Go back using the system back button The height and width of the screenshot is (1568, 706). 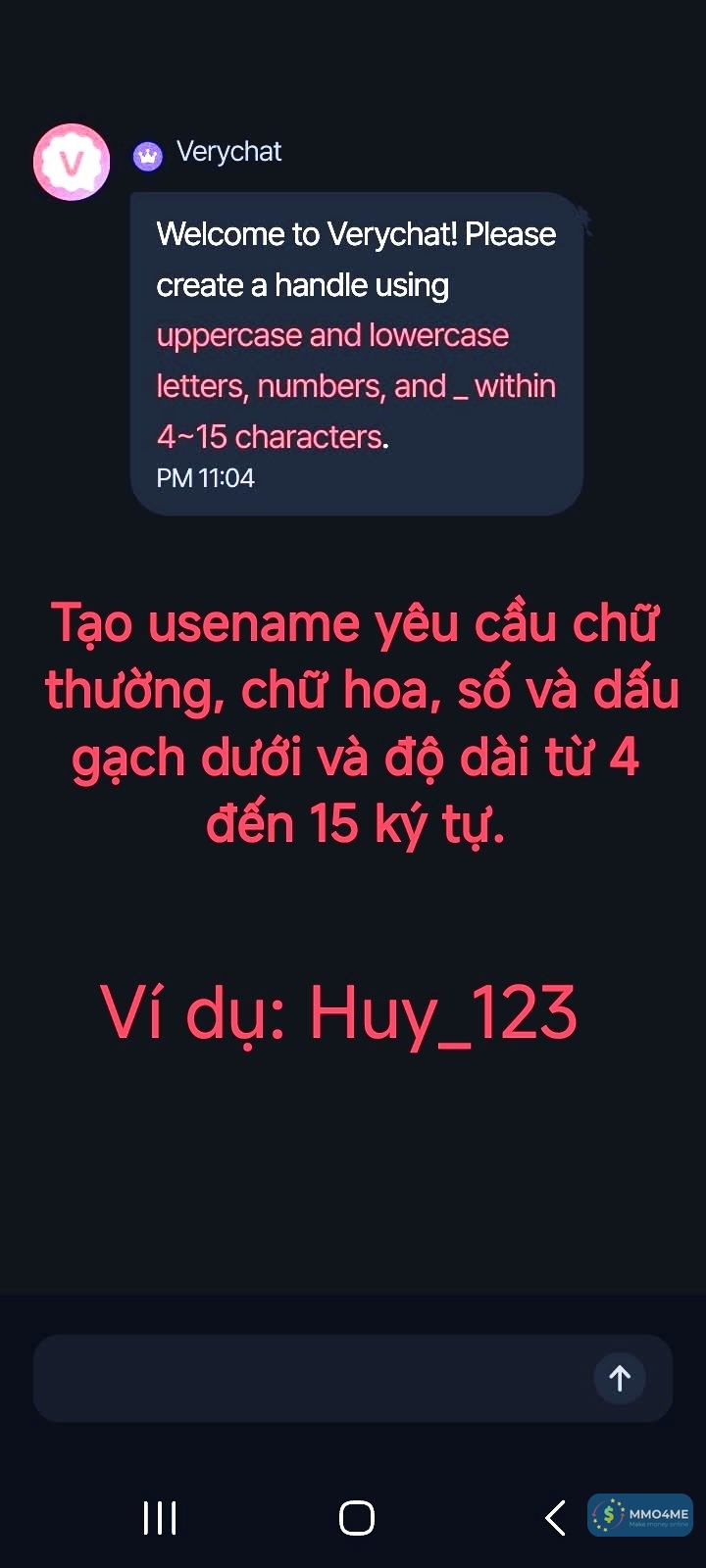tap(555, 1517)
